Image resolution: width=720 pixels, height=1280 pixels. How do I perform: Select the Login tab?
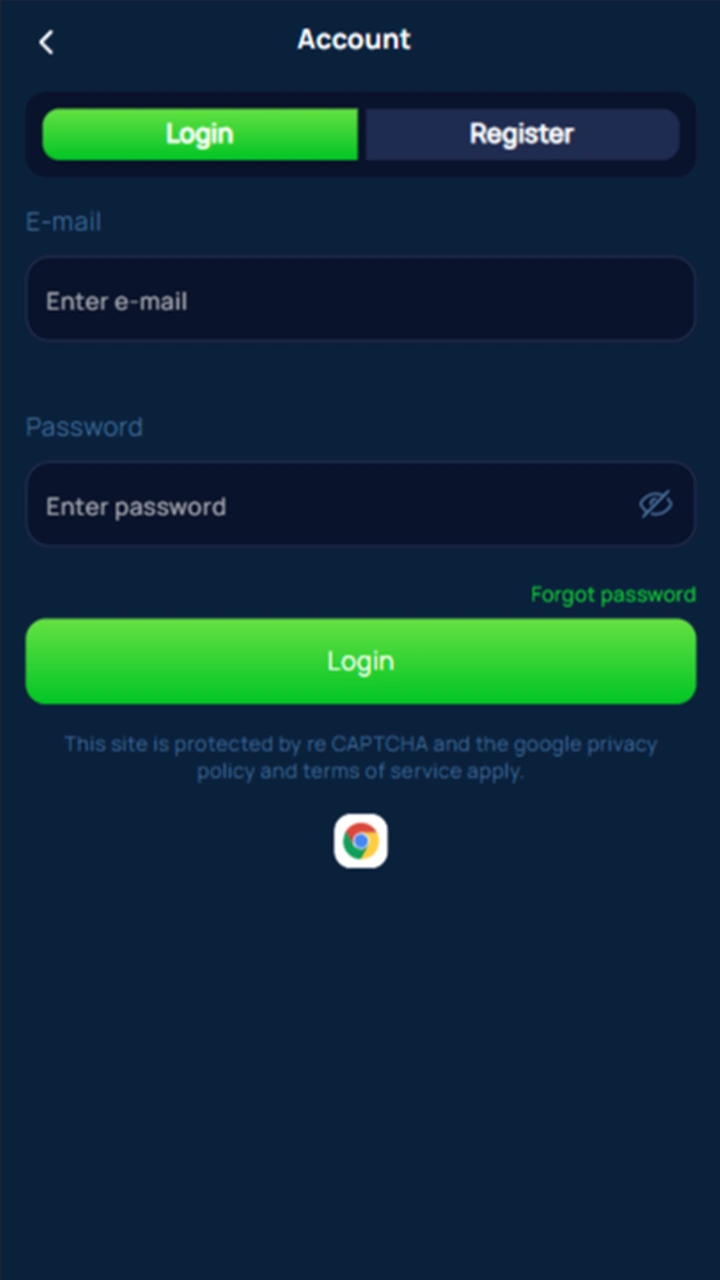point(199,134)
